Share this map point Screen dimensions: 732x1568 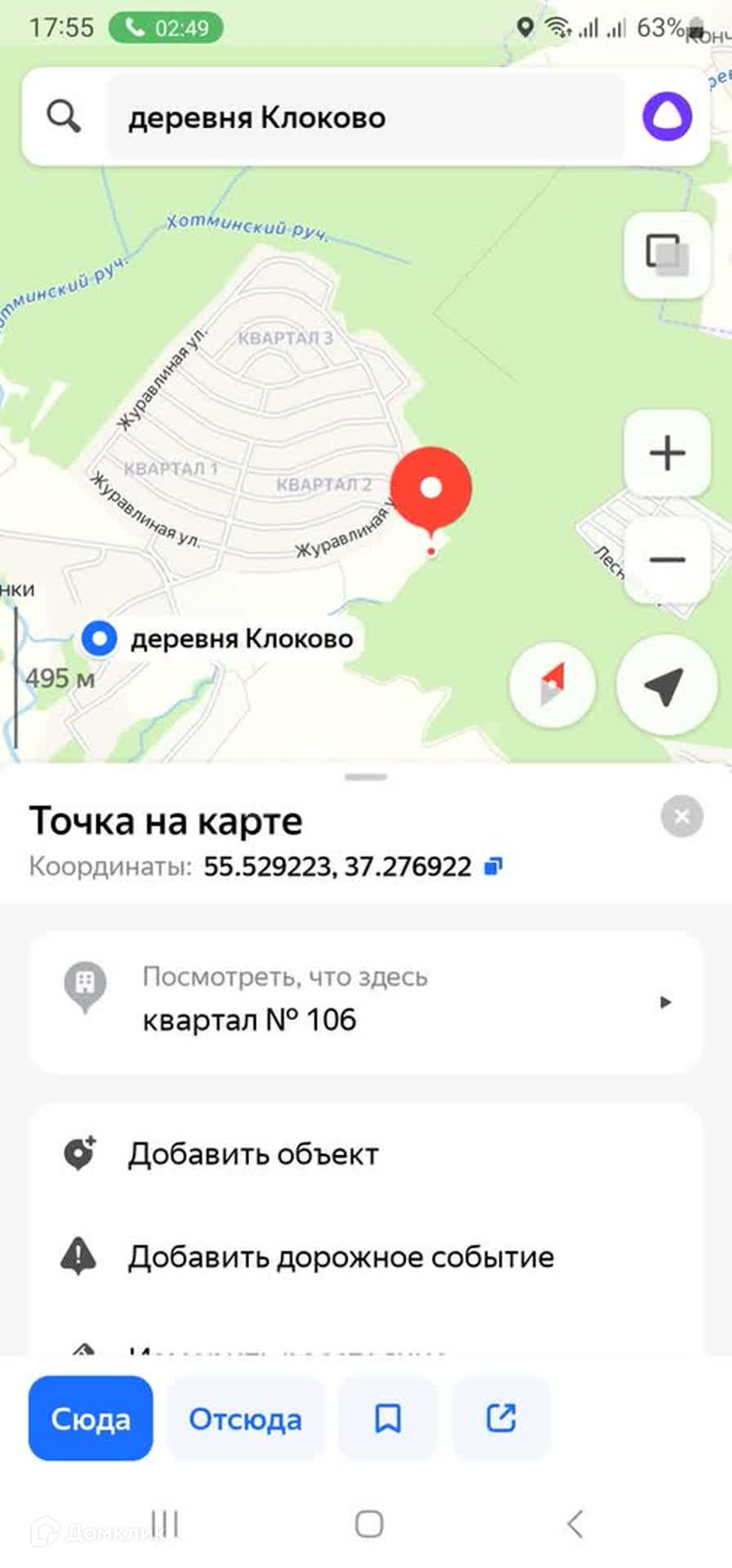tap(501, 1419)
